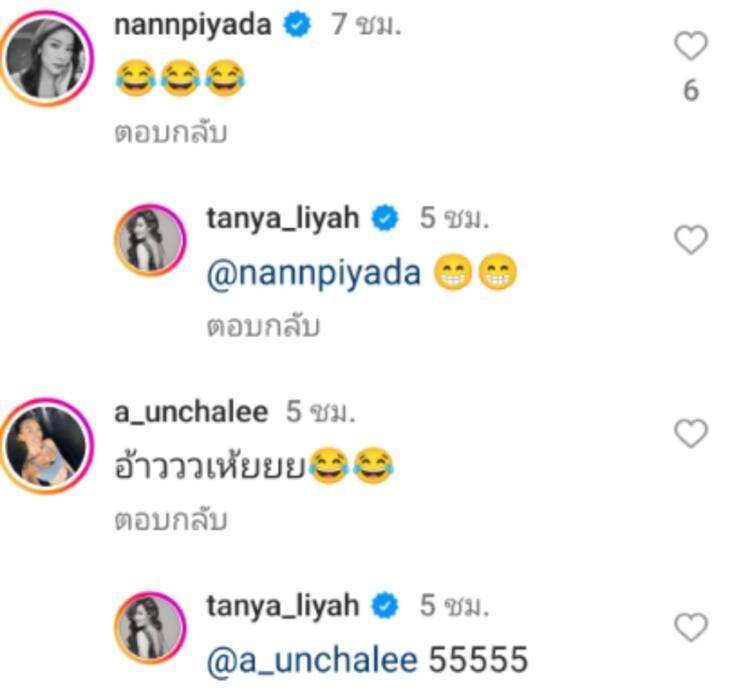Reply to a_unchalee's comment

coord(170,520)
